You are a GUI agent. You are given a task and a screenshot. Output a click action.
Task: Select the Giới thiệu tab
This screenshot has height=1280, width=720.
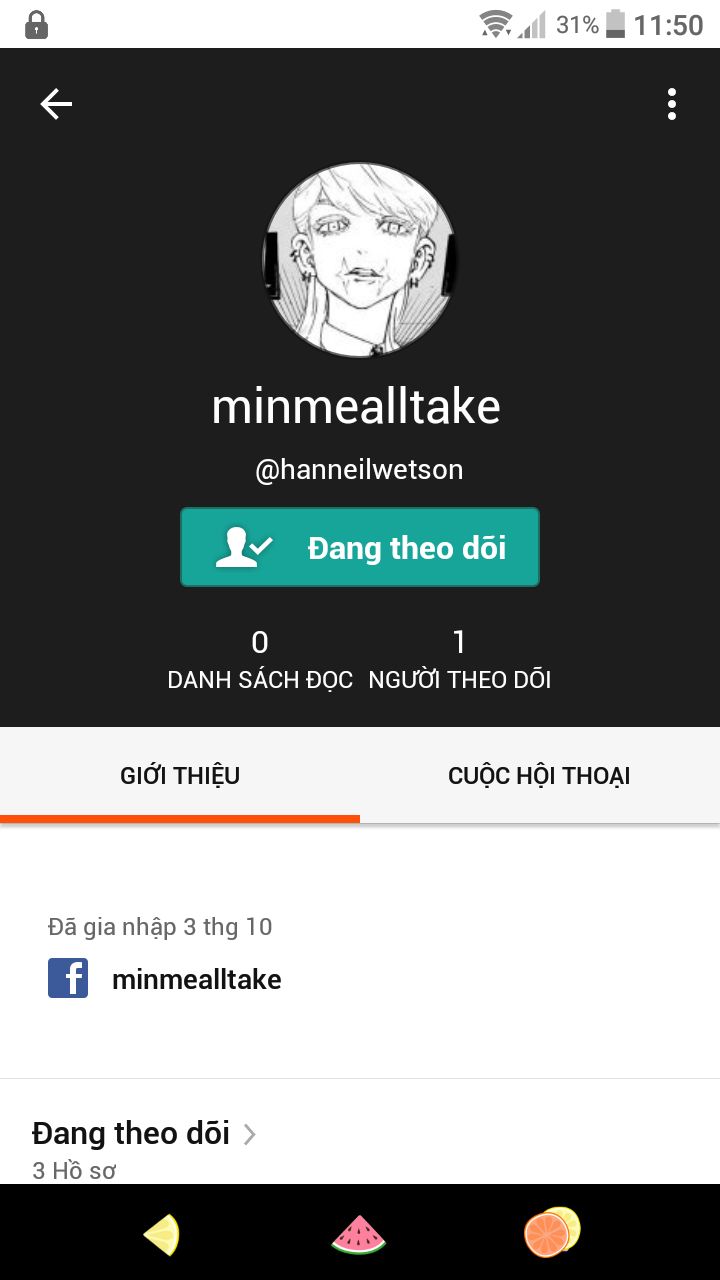pos(180,776)
